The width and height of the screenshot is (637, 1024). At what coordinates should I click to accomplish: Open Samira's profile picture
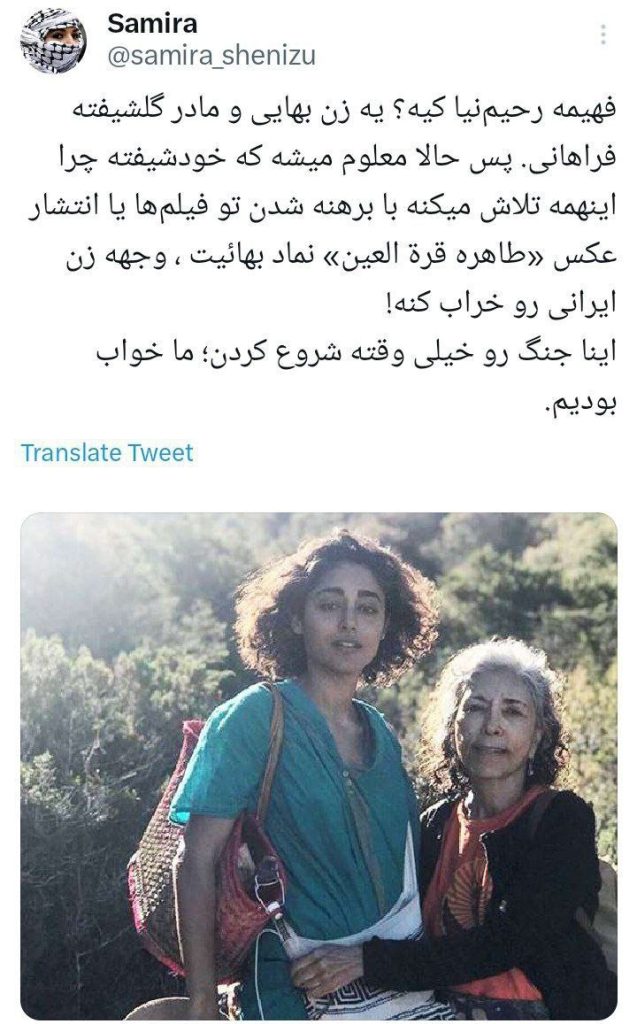pos(53,41)
